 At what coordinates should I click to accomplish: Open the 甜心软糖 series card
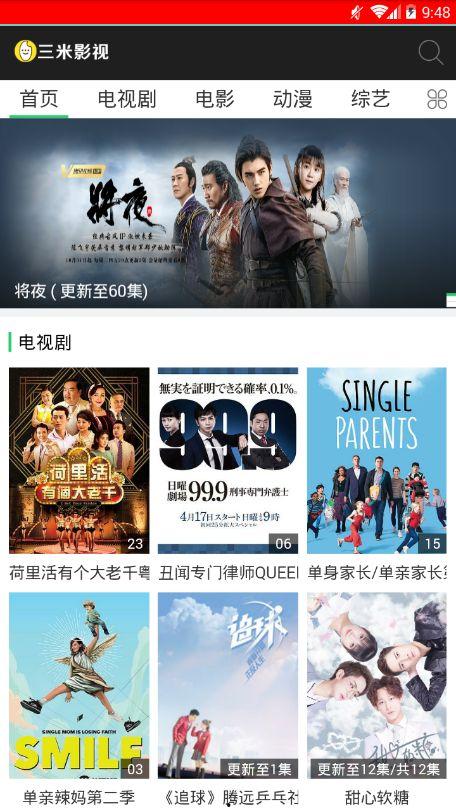tap(376, 699)
